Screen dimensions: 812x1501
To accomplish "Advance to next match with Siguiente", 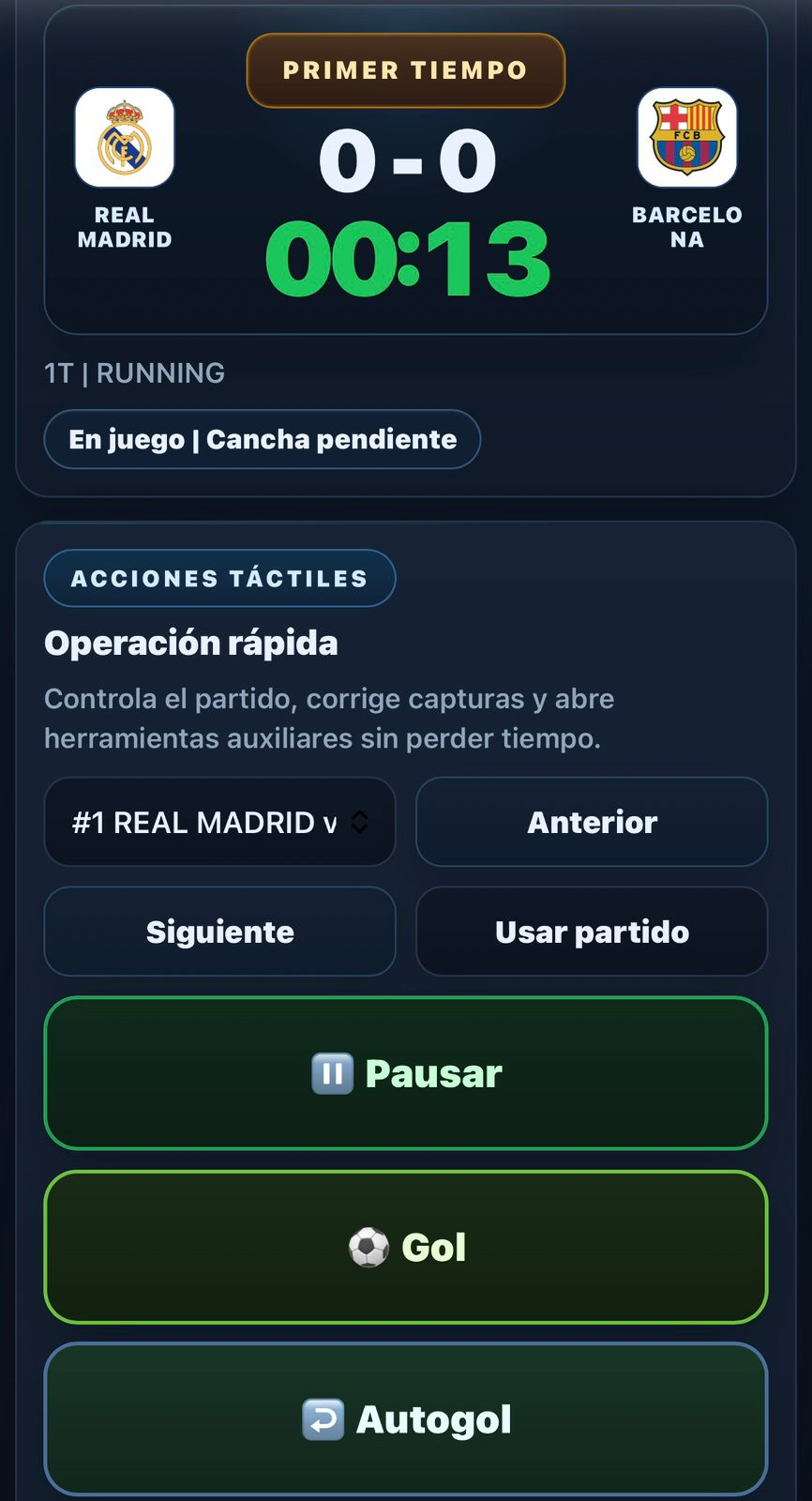I will pyautogui.click(x=219, y=932).
